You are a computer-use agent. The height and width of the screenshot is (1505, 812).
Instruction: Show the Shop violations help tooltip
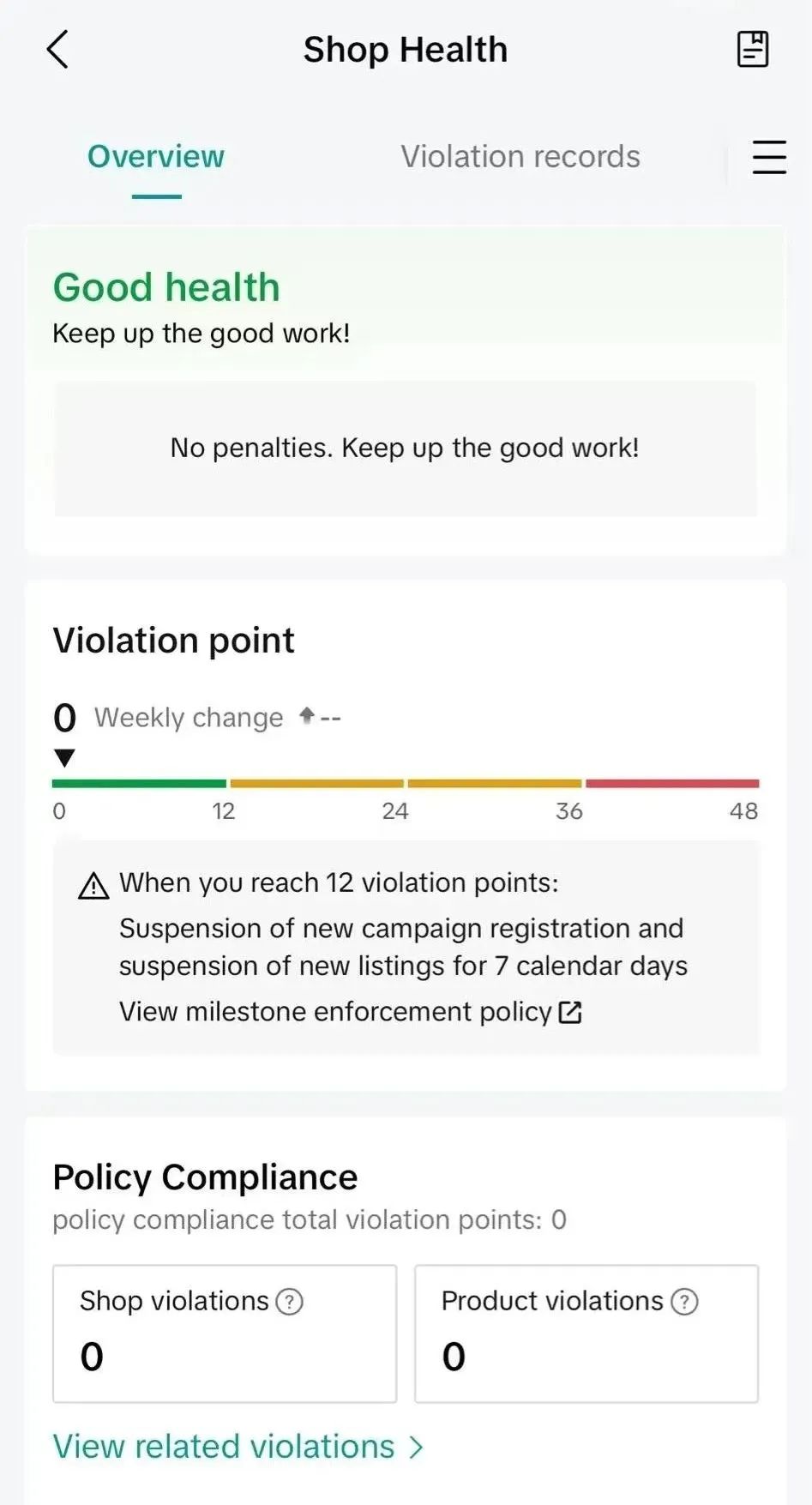point(290,1302)
